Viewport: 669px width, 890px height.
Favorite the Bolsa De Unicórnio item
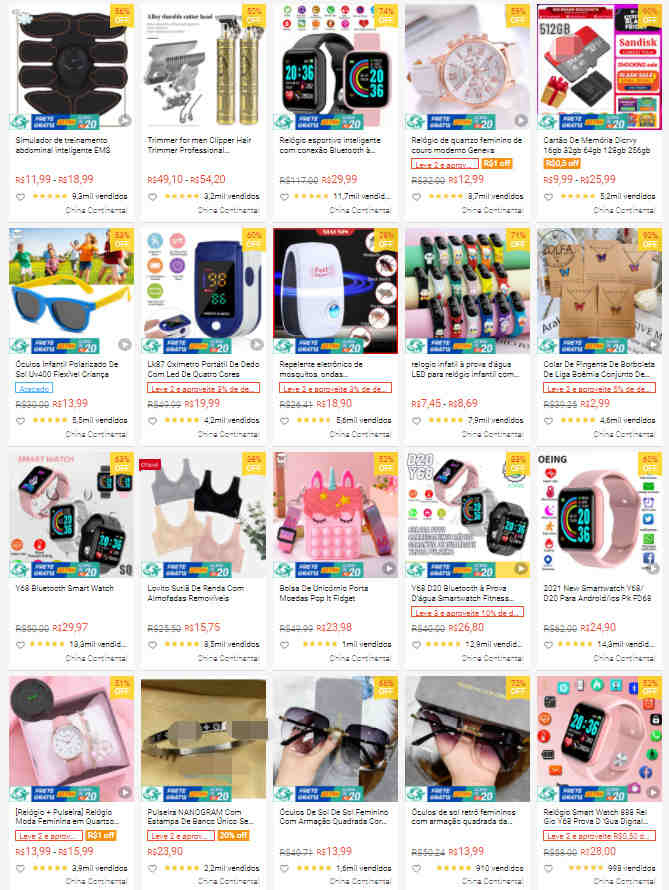point(284,645)
